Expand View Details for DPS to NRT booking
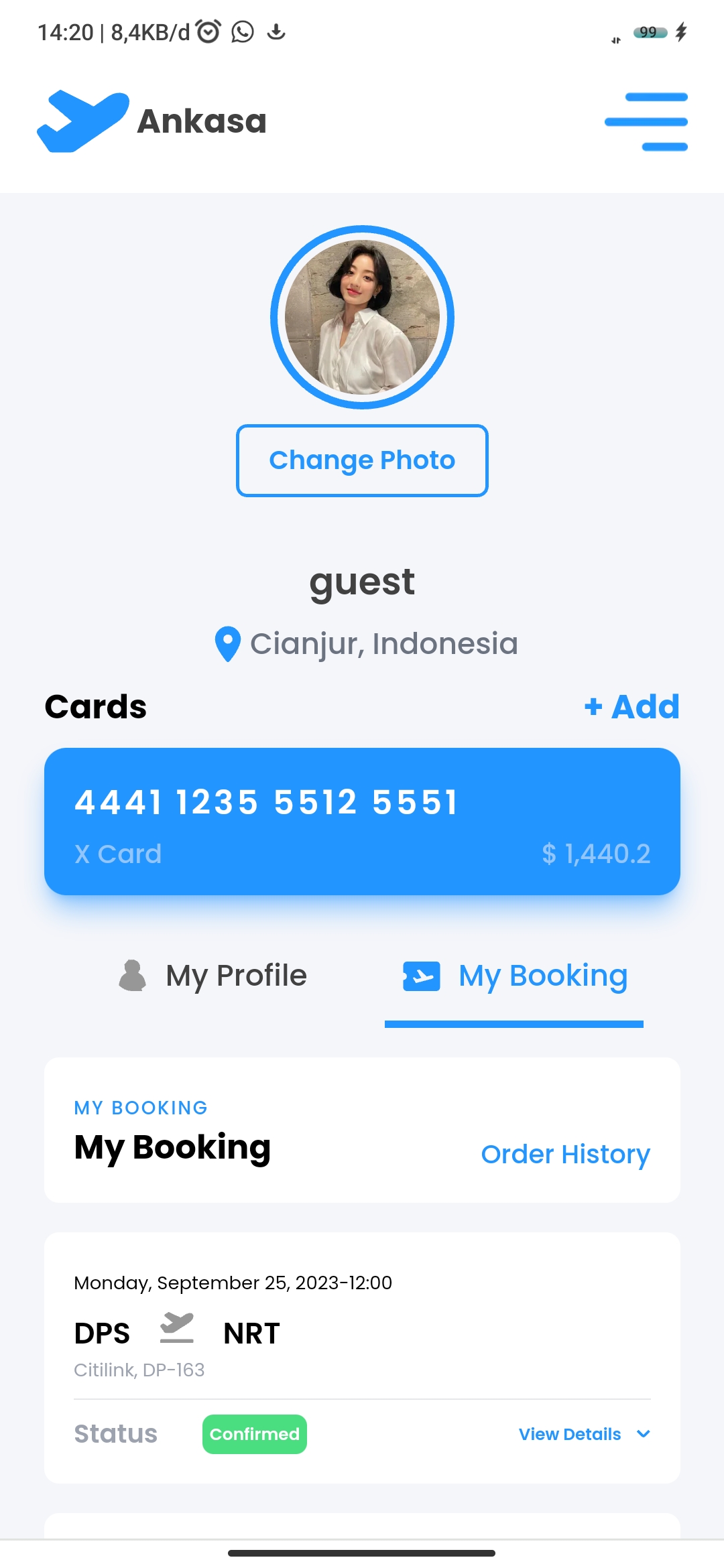Image resolution: width=724 pixels, height=1568 pixels. (x=584, y=1434)
